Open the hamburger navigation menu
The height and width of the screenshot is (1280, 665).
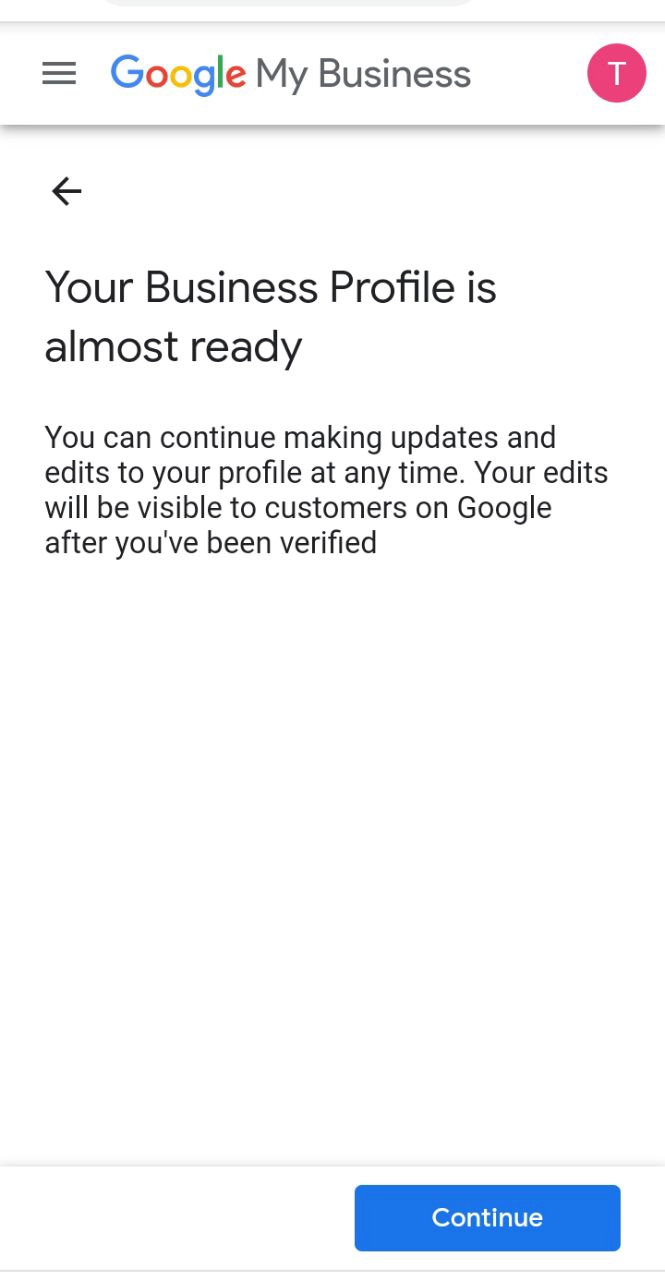point(59,74)
